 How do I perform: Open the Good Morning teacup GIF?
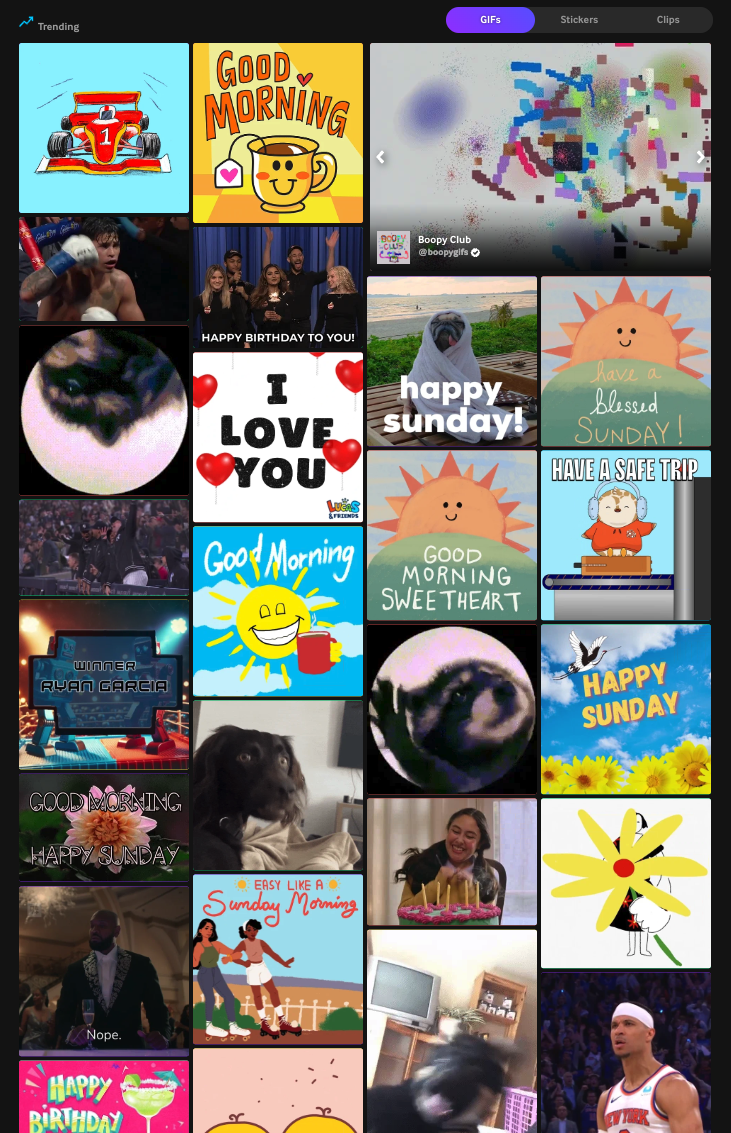[x=278, y=132]
